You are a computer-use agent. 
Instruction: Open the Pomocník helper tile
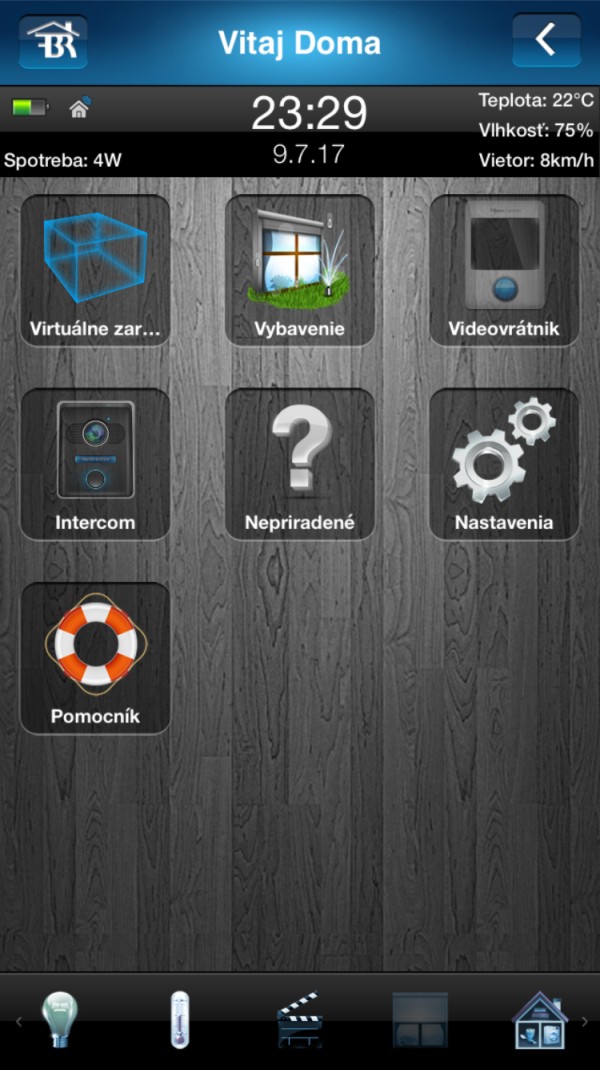pyautogui.click(x=95, y=658)
